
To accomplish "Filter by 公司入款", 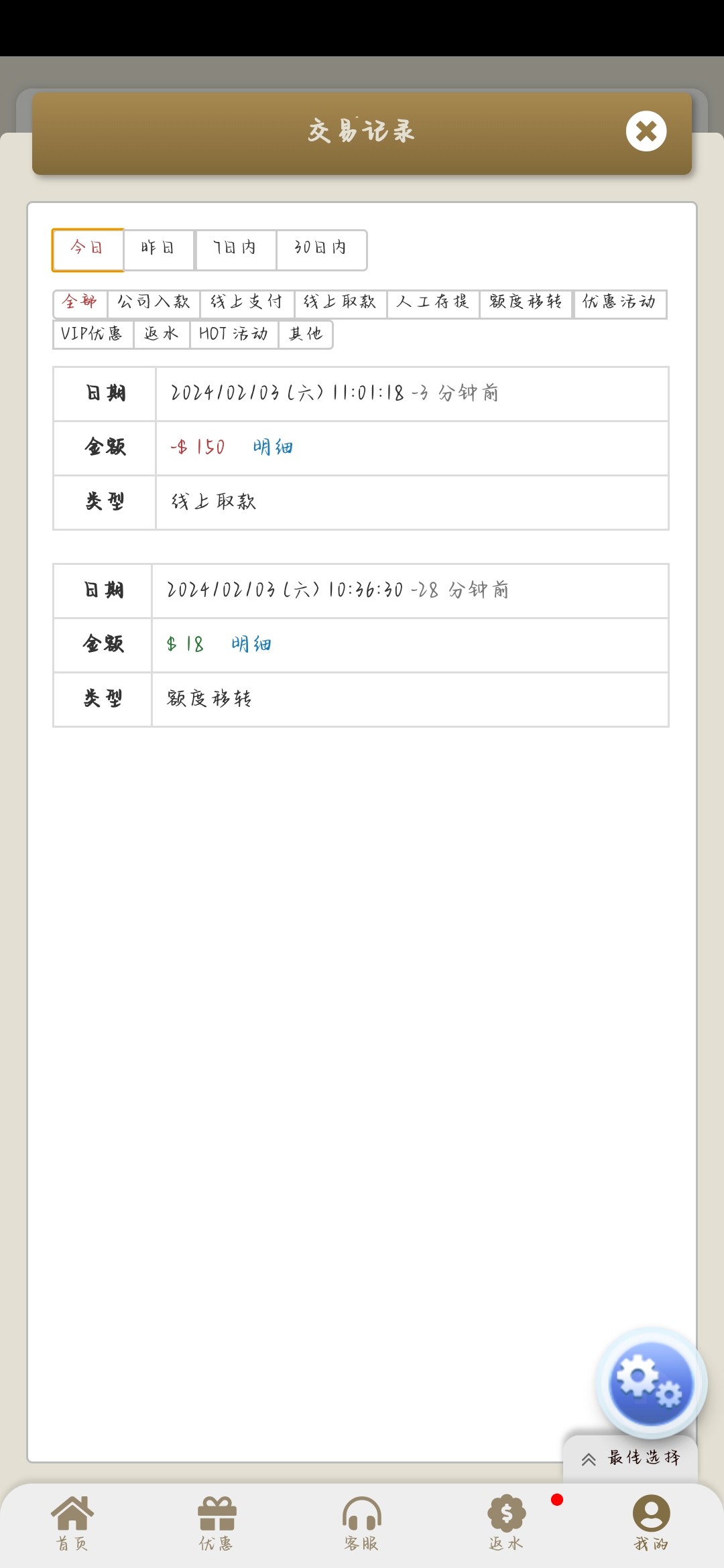I will (154, 302).
